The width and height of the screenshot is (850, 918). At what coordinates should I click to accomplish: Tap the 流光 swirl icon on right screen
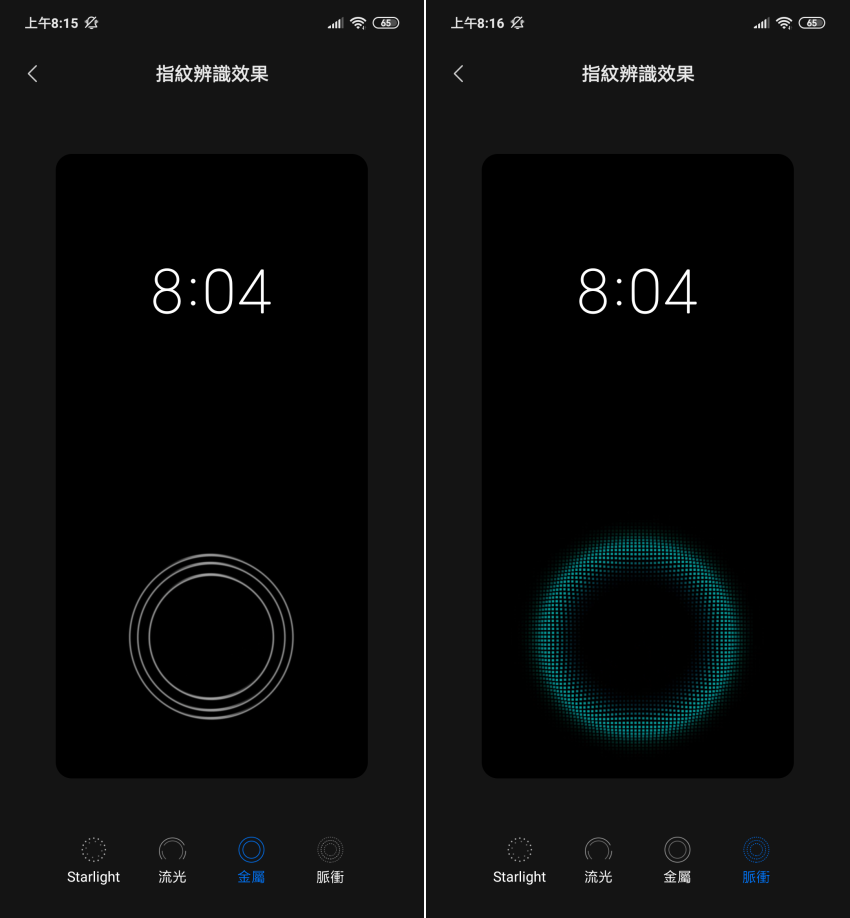598,847
